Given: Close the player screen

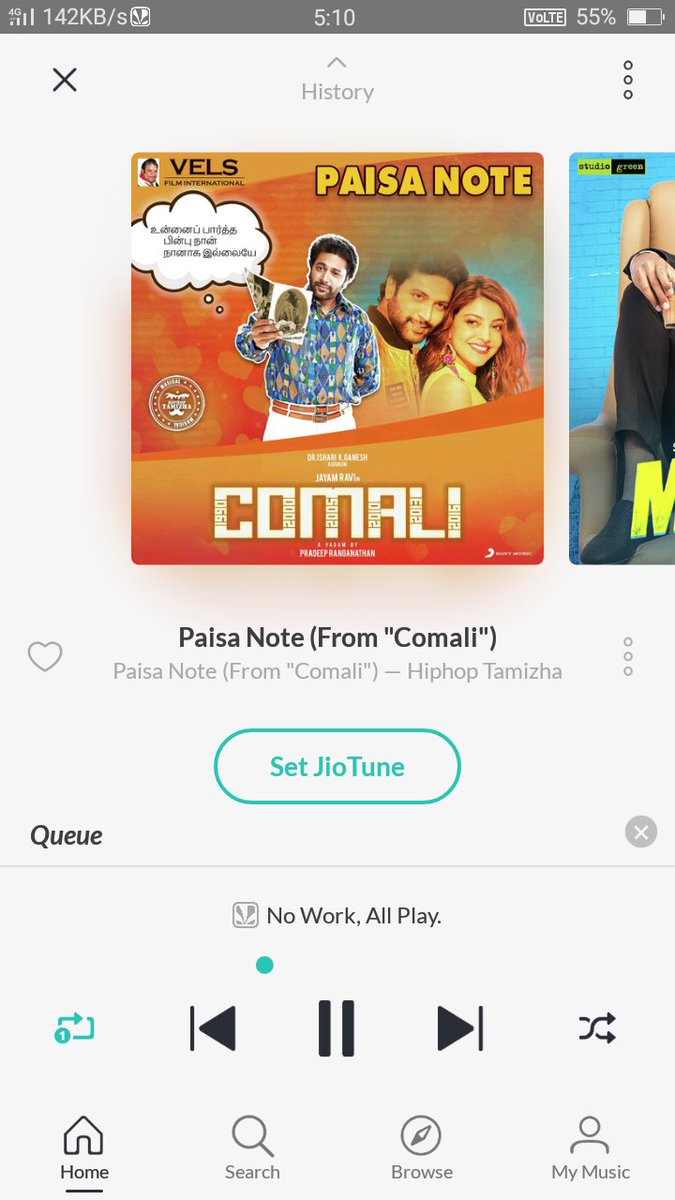Looking at the screenshot, I should point(65,80).
